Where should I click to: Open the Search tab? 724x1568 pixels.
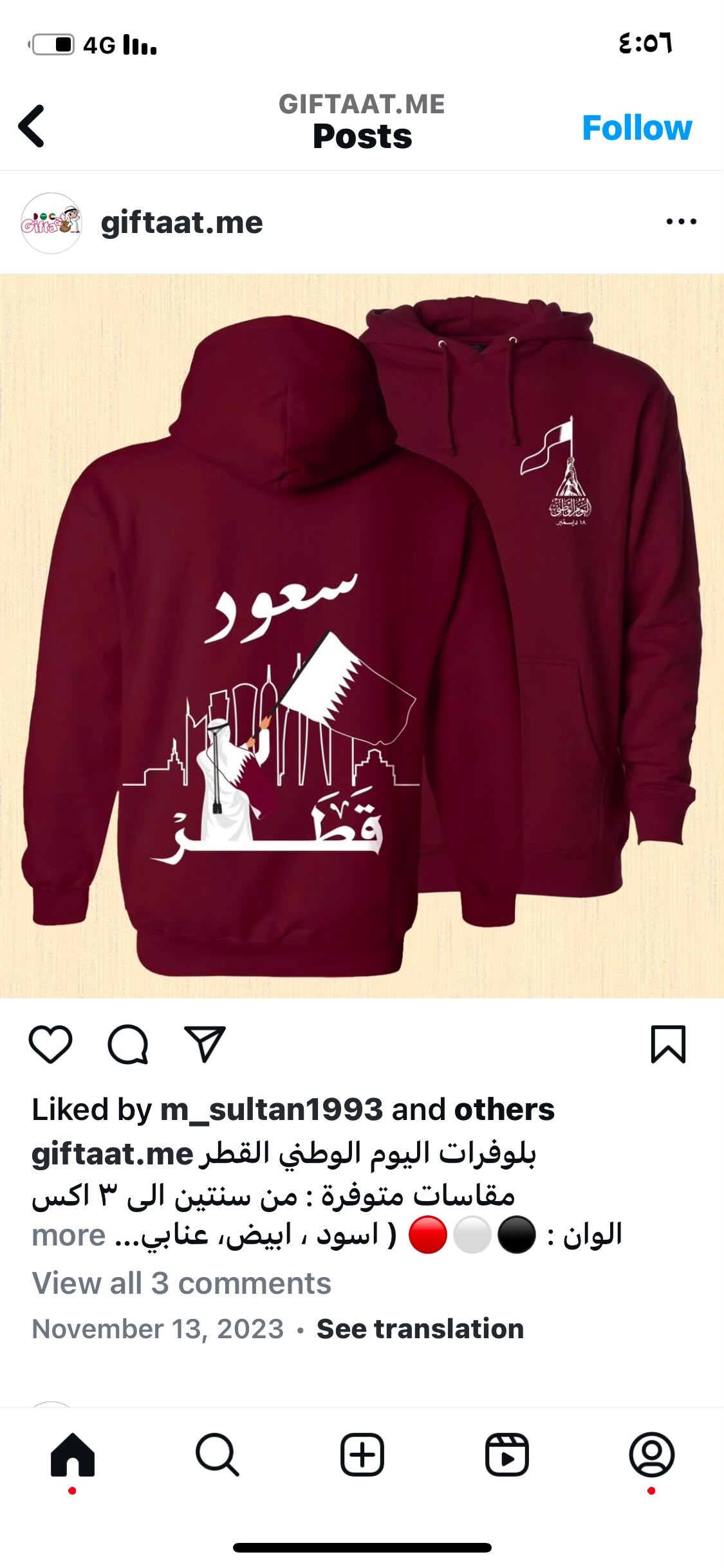[x=218, y=1455]
